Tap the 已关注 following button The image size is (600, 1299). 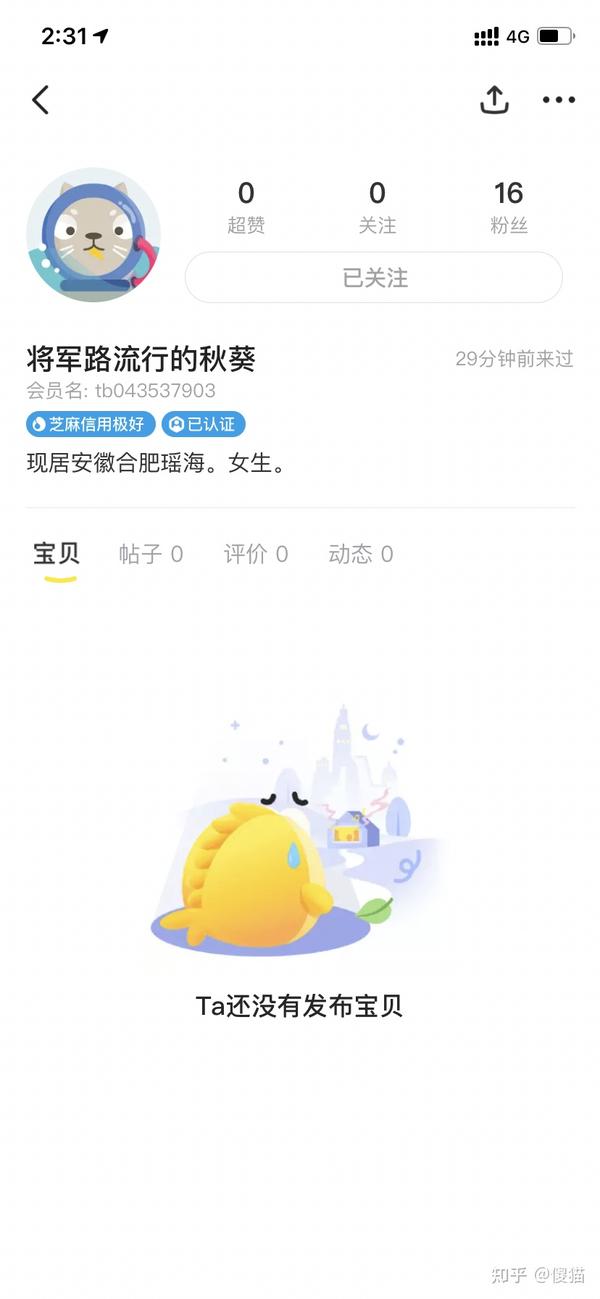(374, 277)
